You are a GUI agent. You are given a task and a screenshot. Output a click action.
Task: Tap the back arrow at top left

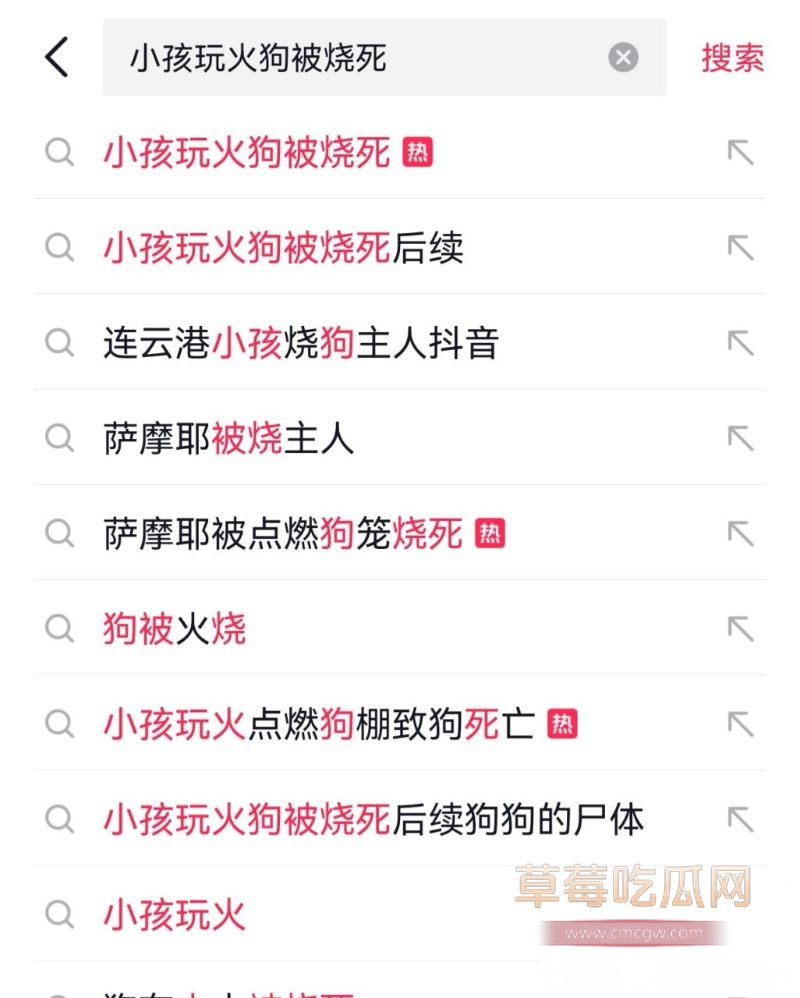point(55,58)
